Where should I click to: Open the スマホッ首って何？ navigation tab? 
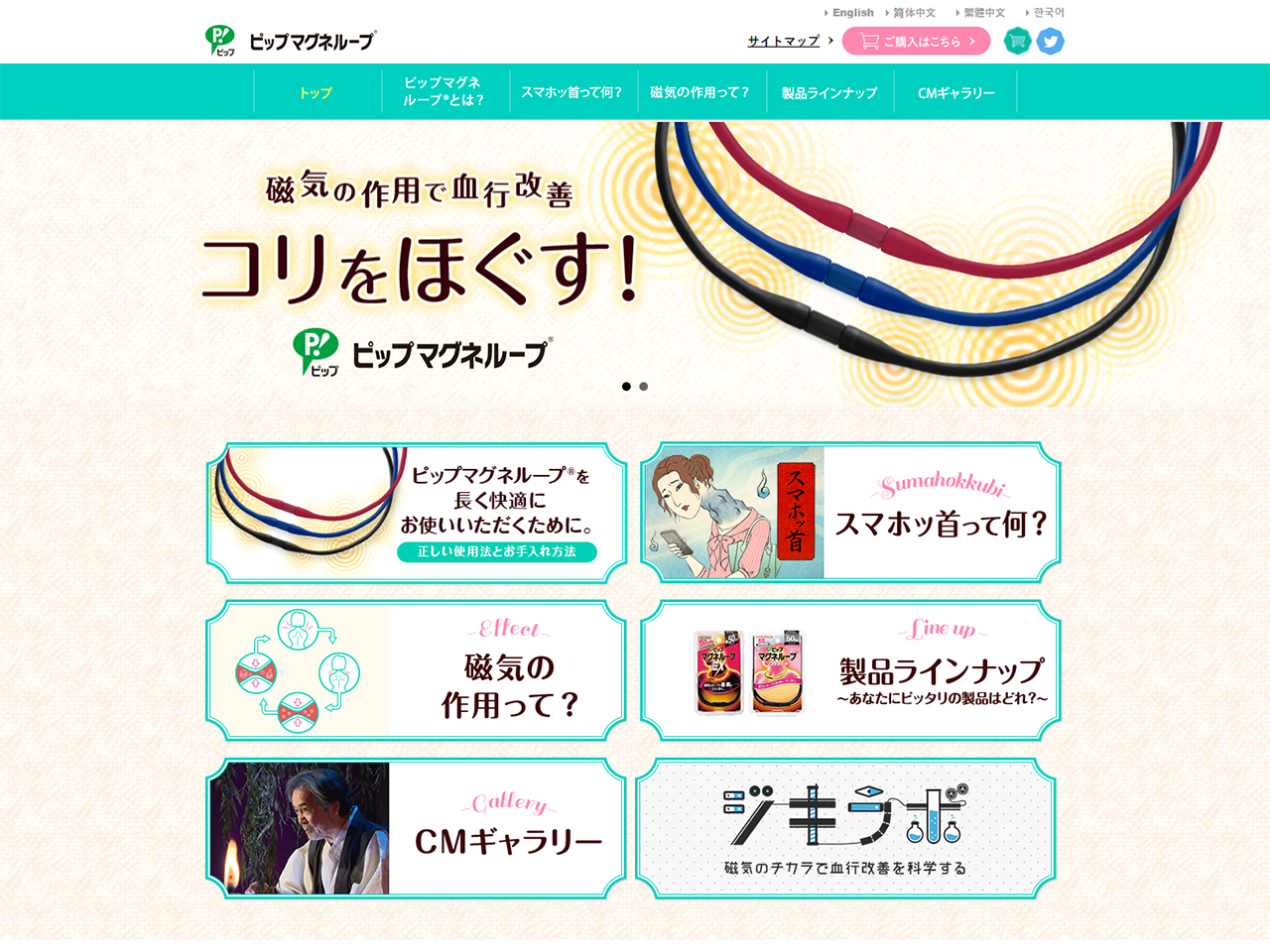(571, 92)
